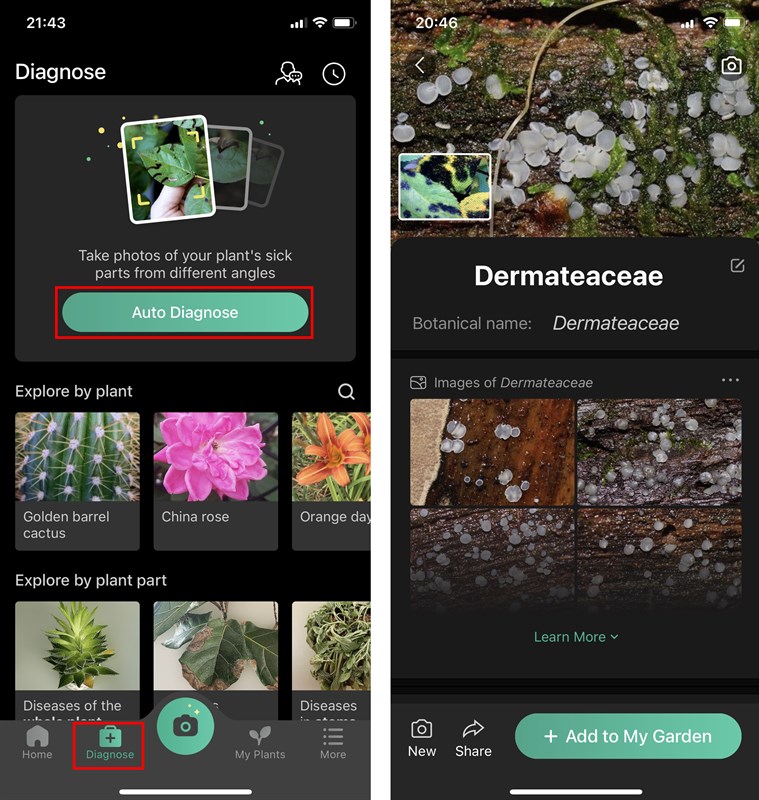759x800 pixels.
Task: Tap the center camera button
Action: (x=185, y=726)
